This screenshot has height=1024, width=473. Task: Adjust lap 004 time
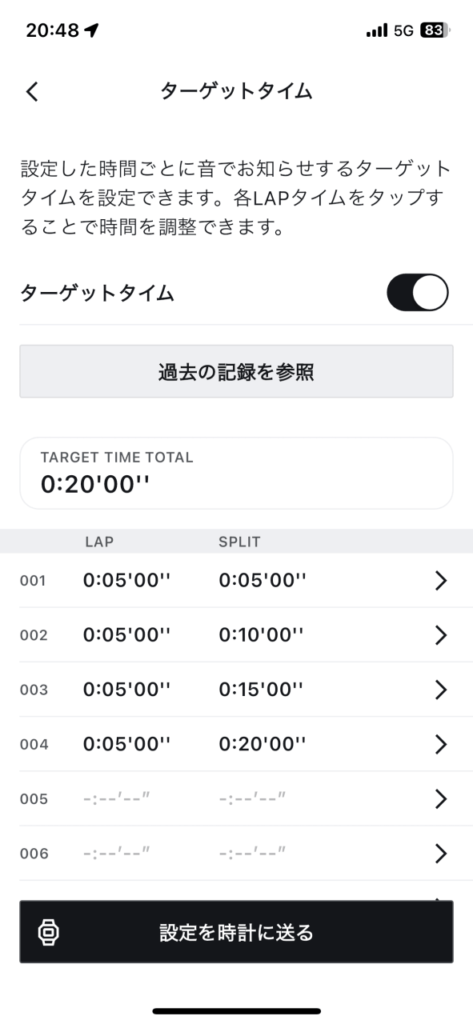[236, 744]
